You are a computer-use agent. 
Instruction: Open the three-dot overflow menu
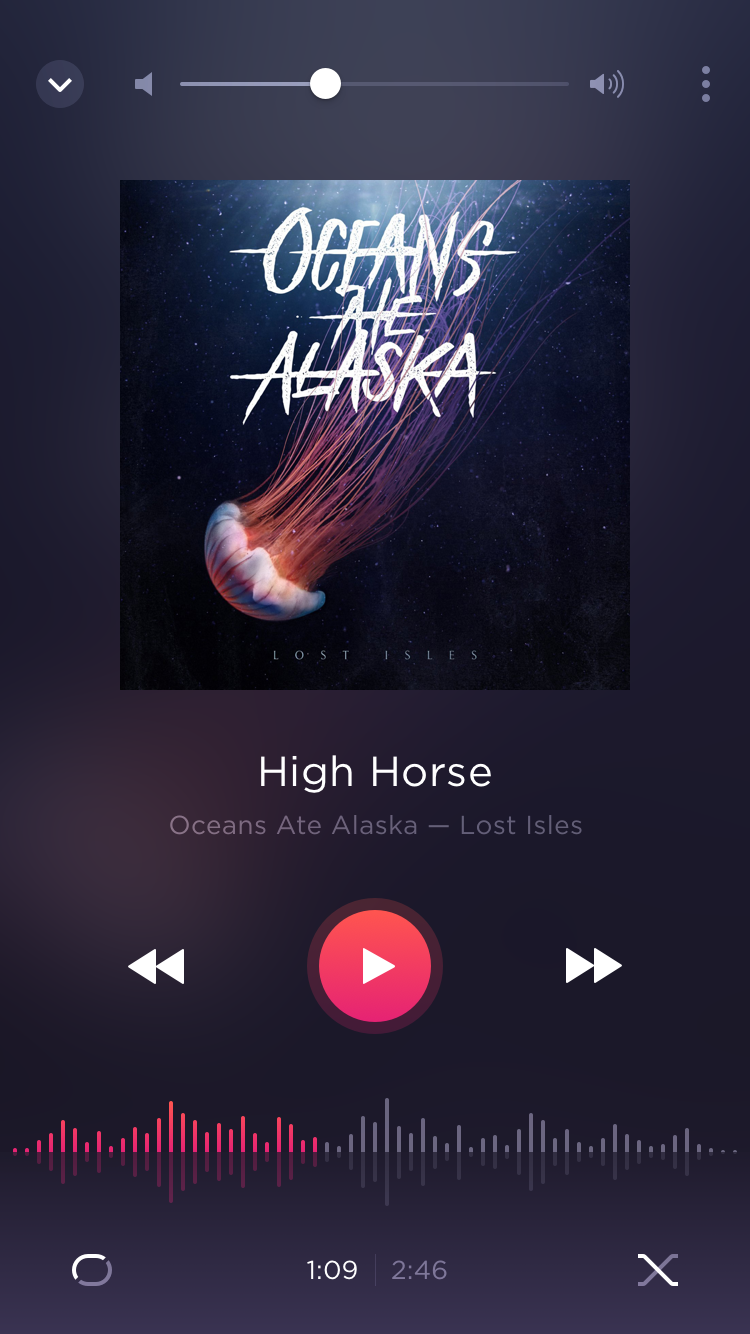point(706,84)
